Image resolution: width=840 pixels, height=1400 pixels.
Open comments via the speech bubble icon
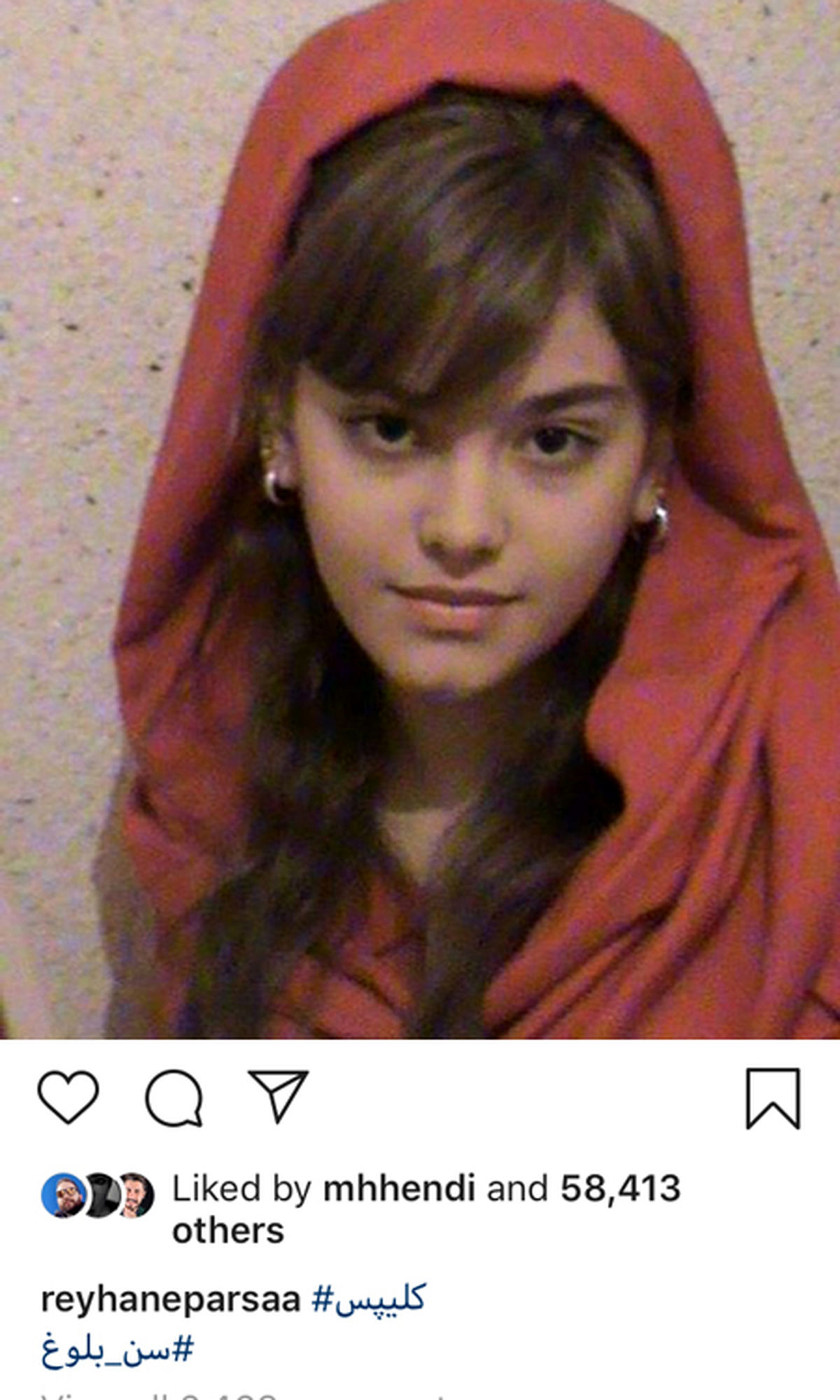pos(174,1098)
